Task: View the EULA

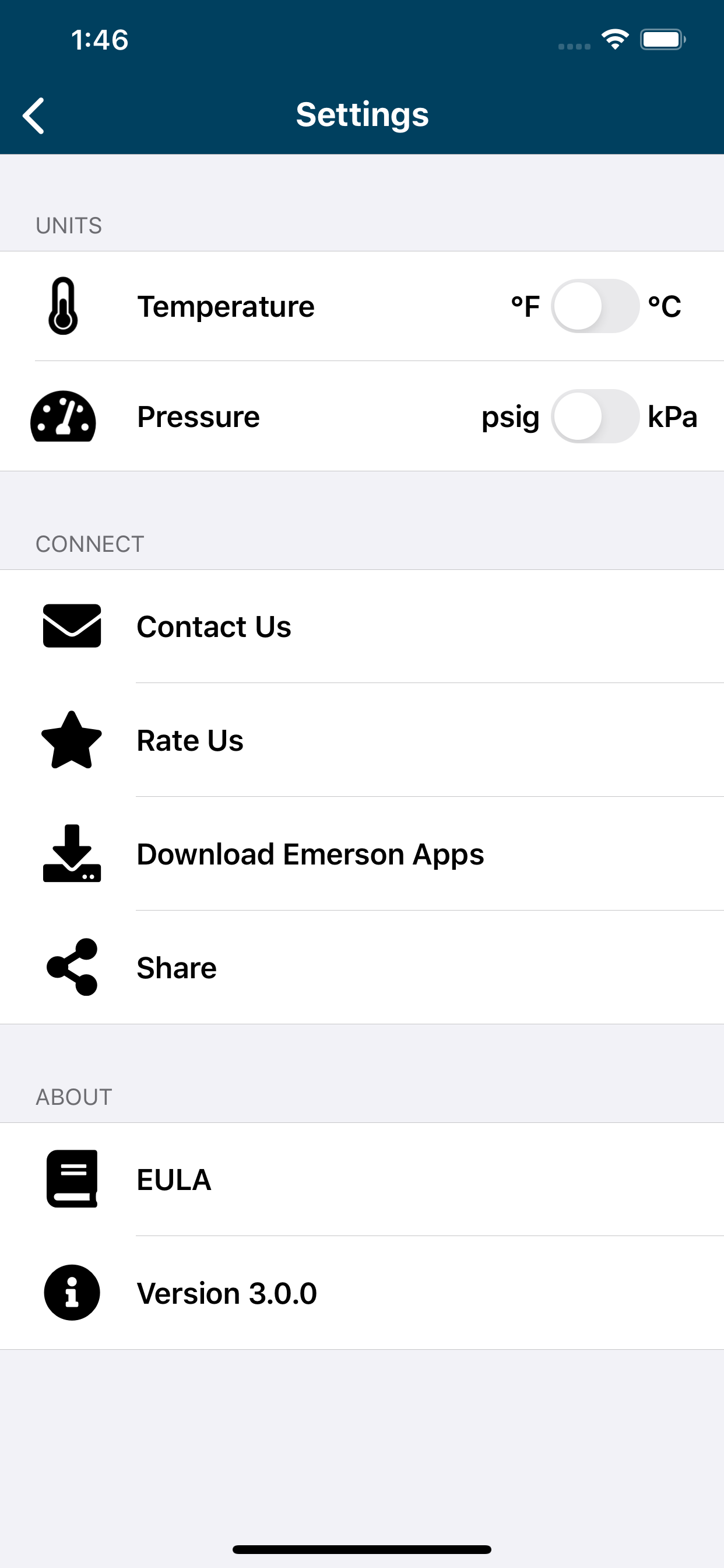Action: (362, 1179)
